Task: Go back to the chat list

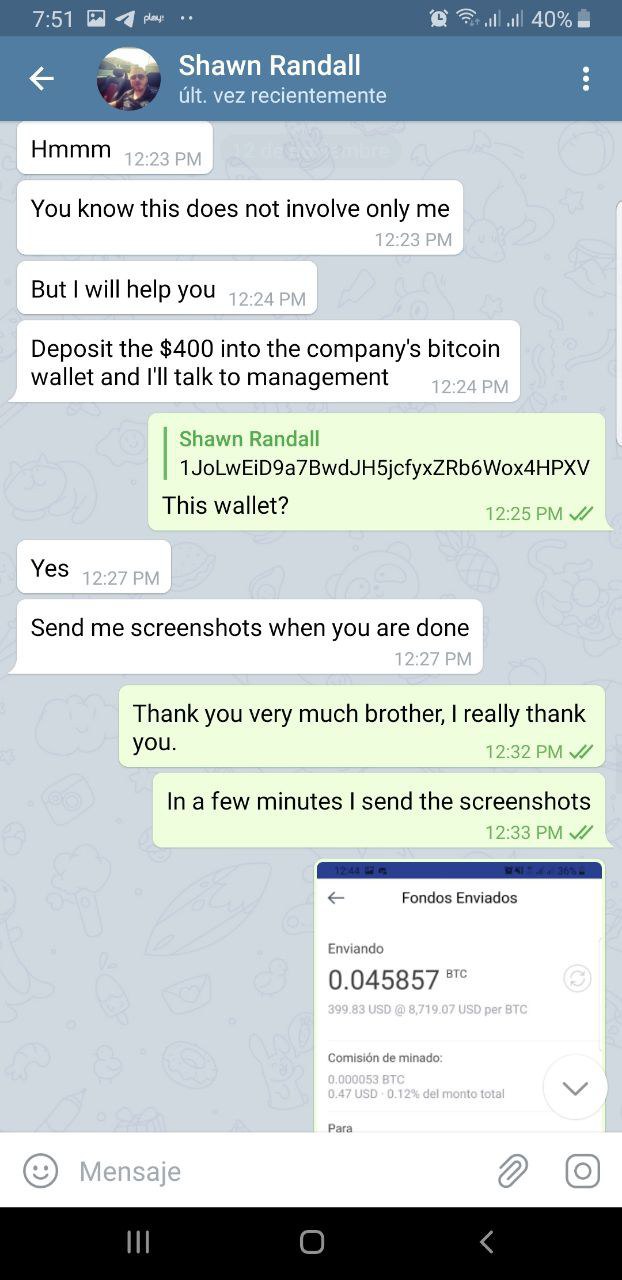Action: (41, 79)
